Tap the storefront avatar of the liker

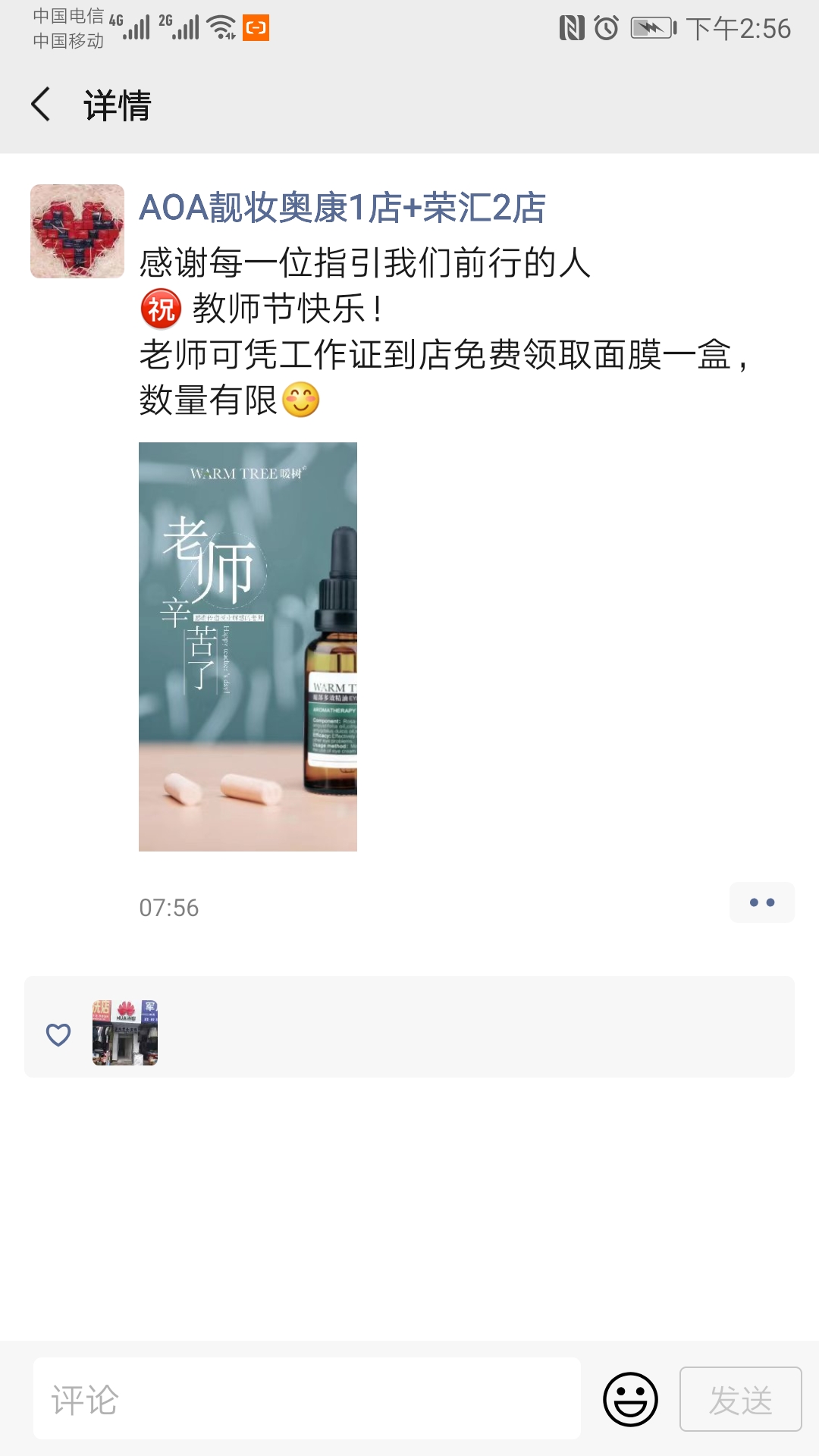point(124,1033)
